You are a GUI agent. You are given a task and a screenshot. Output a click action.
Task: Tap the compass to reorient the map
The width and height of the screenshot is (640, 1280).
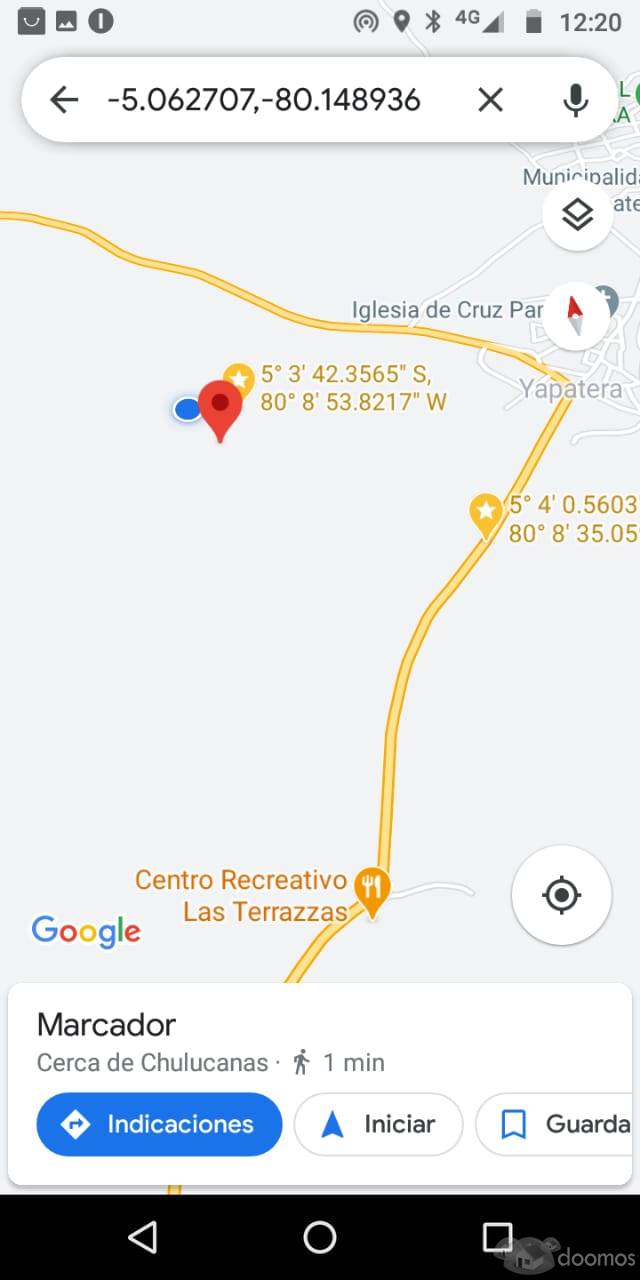click(575, 315)
